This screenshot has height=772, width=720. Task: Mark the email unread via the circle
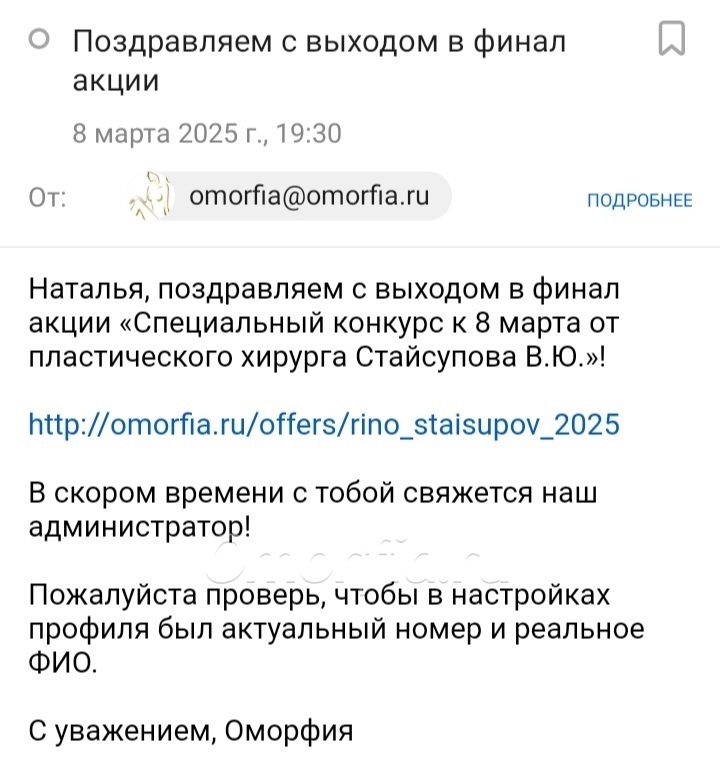coord(39,40)
